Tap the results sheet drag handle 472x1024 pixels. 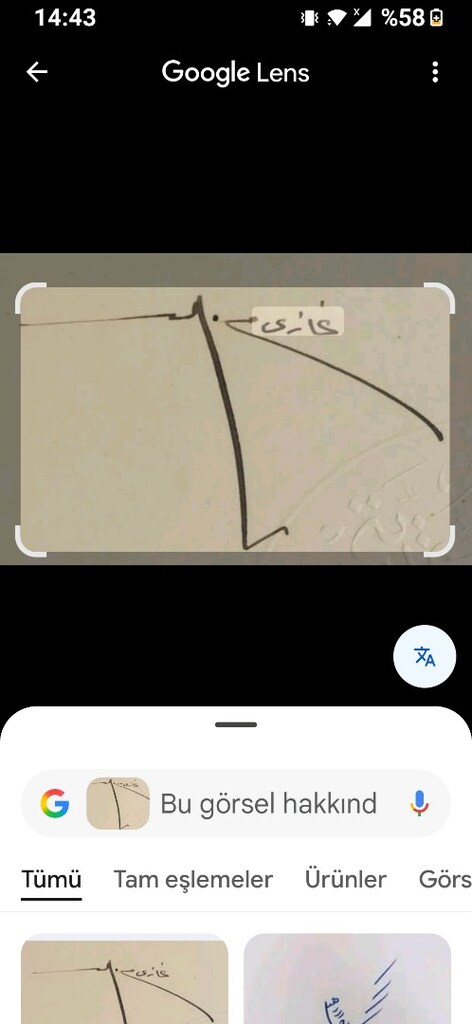(236, 724)
